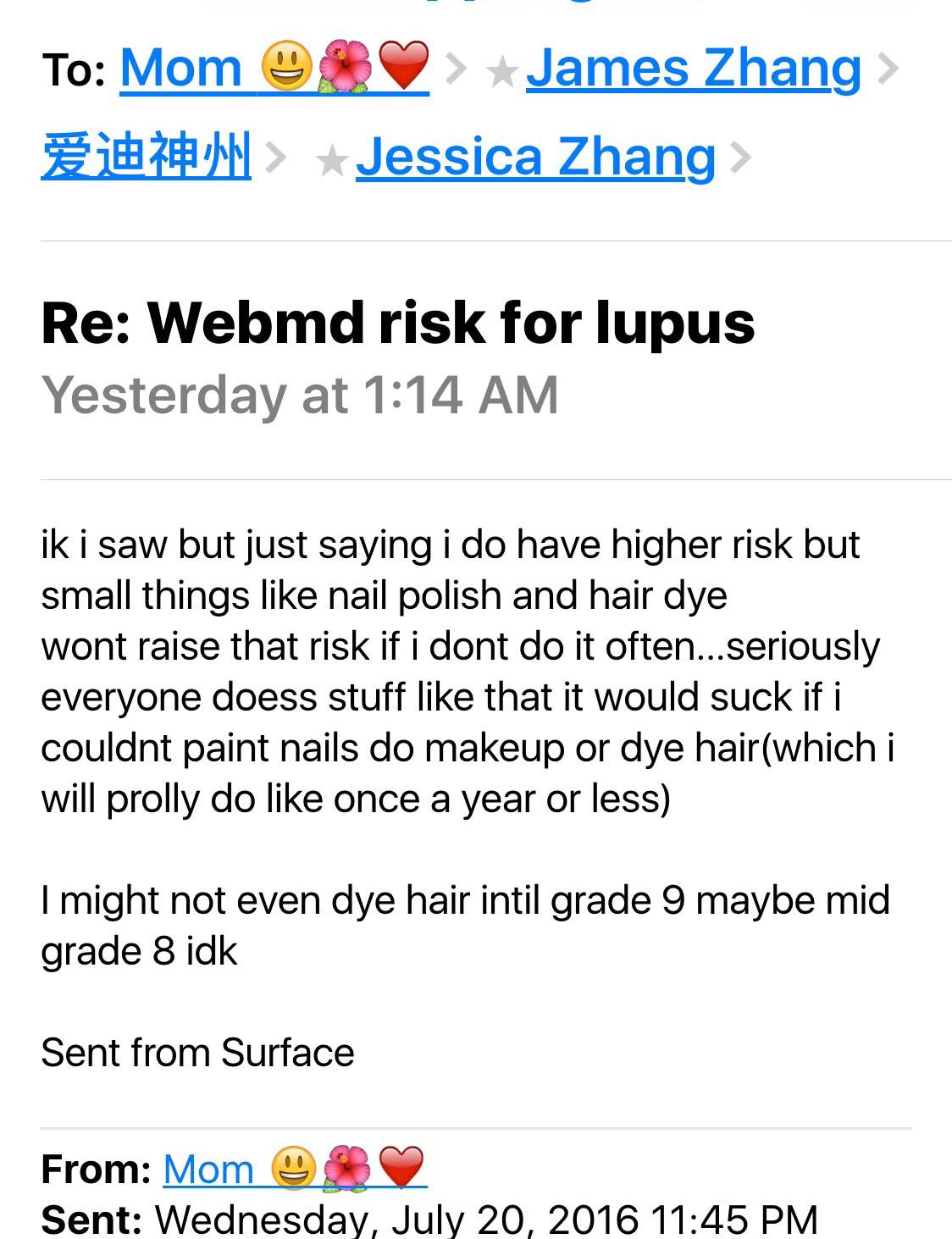Tap the Jessica Zhang recipient link
Image resolution: width=952 pixels, height=1239 pixels.
pos(535,158)
